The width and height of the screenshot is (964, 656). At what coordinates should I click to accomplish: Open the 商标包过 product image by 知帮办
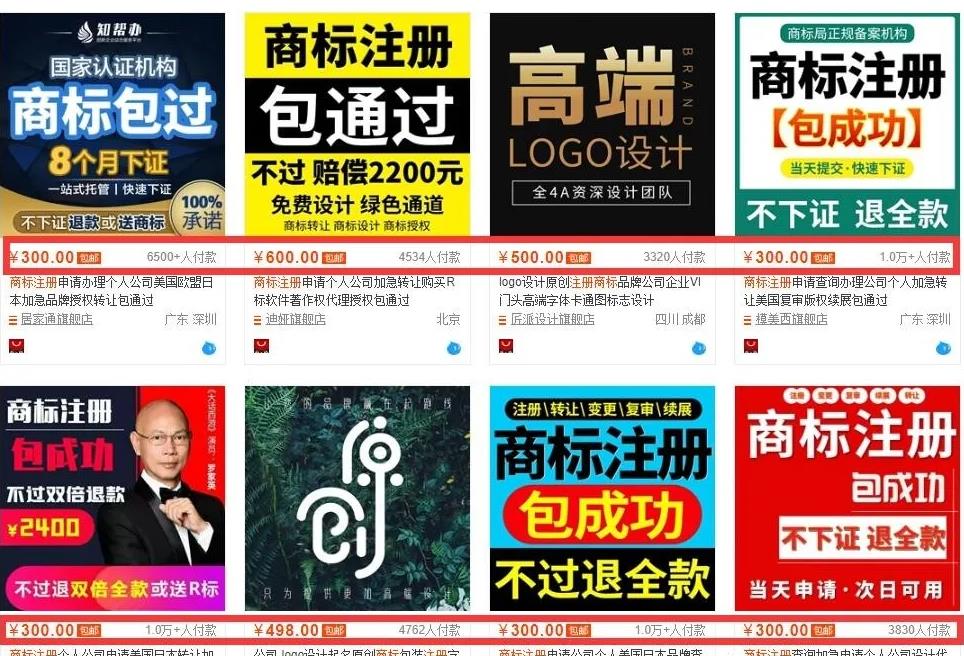tap(112, 125)
